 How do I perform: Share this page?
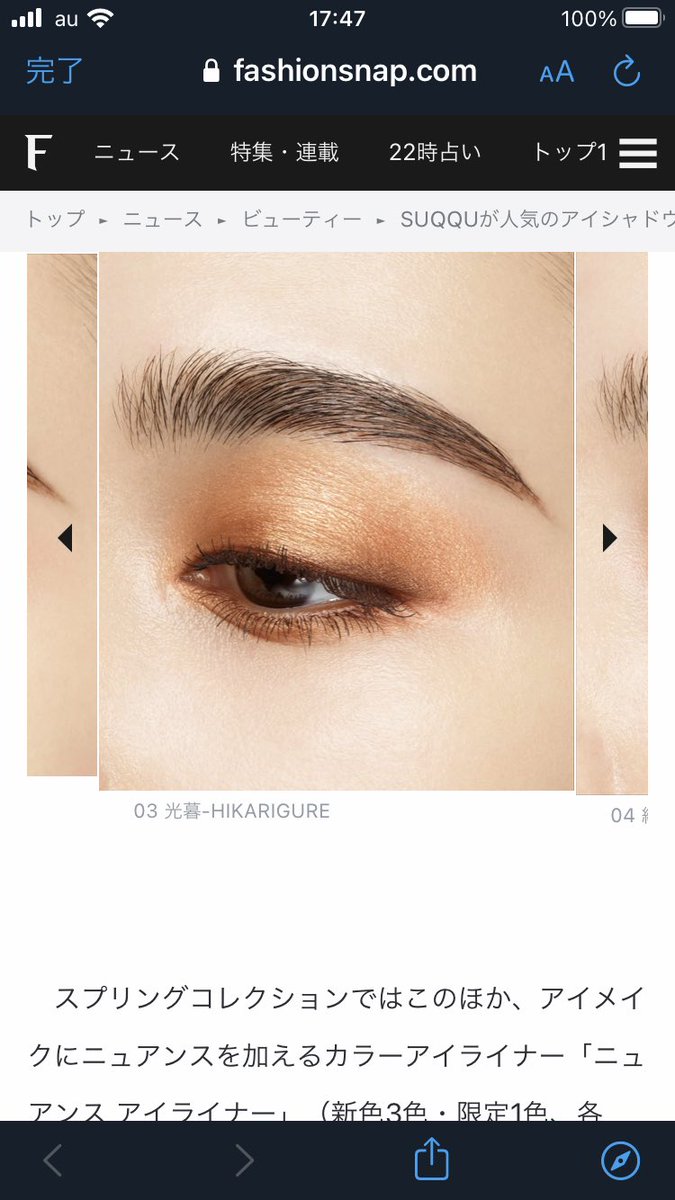(431, 1160)
